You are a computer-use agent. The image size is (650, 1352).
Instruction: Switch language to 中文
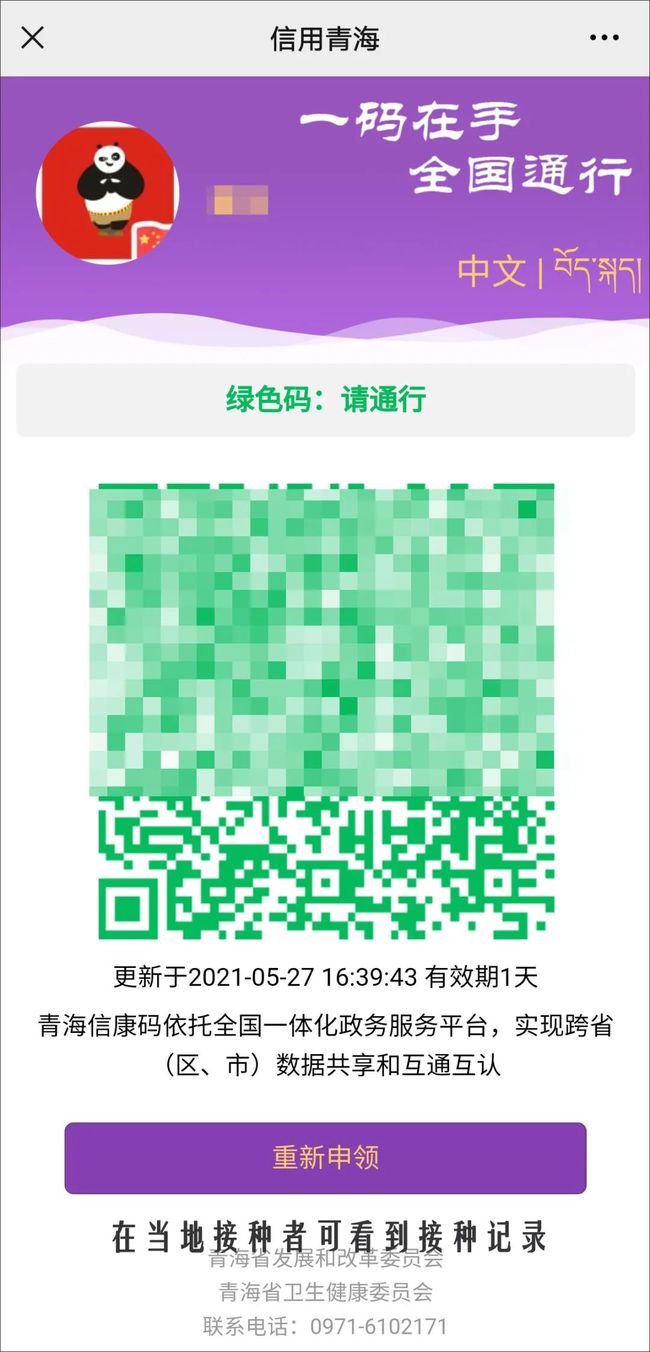[x=491, y=271]
